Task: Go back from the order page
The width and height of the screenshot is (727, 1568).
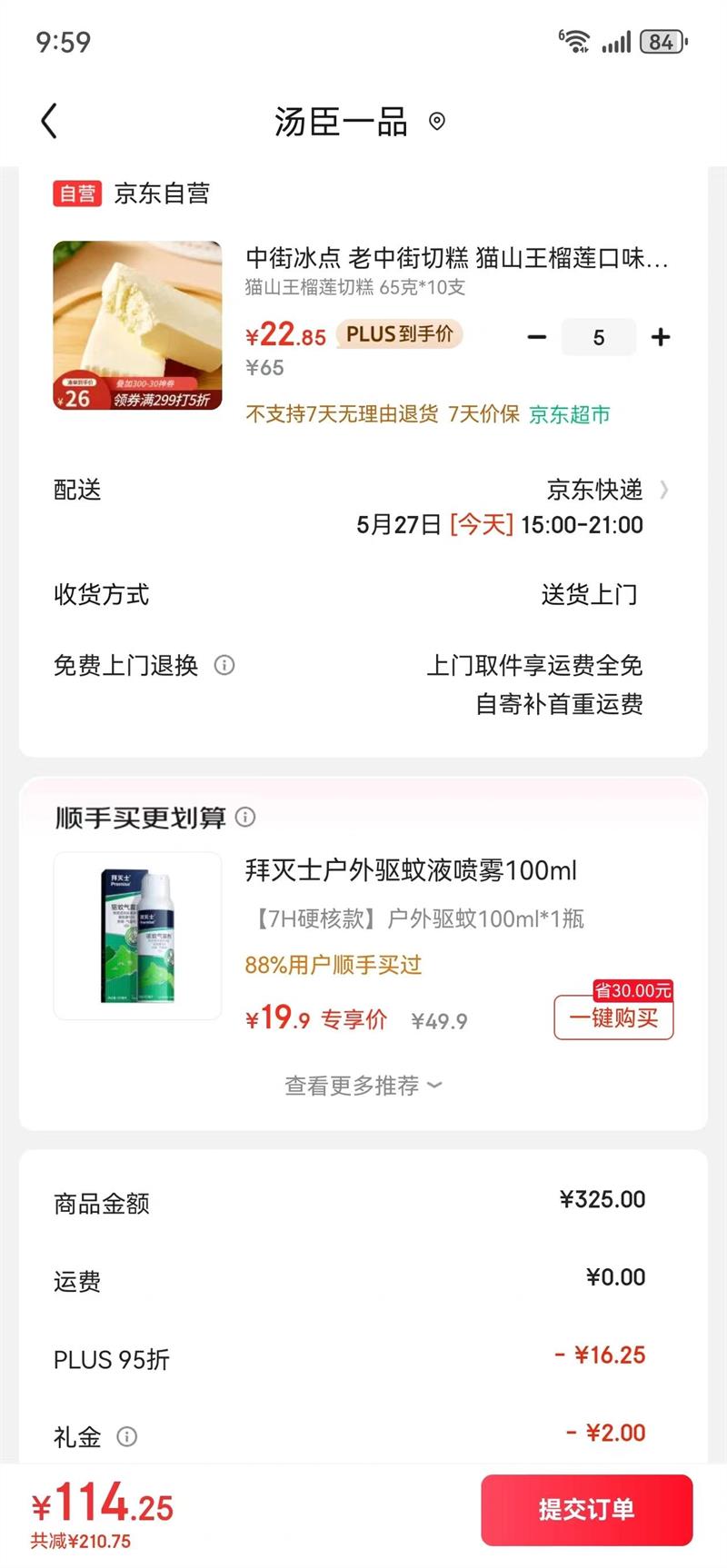Action: point(50,121)
